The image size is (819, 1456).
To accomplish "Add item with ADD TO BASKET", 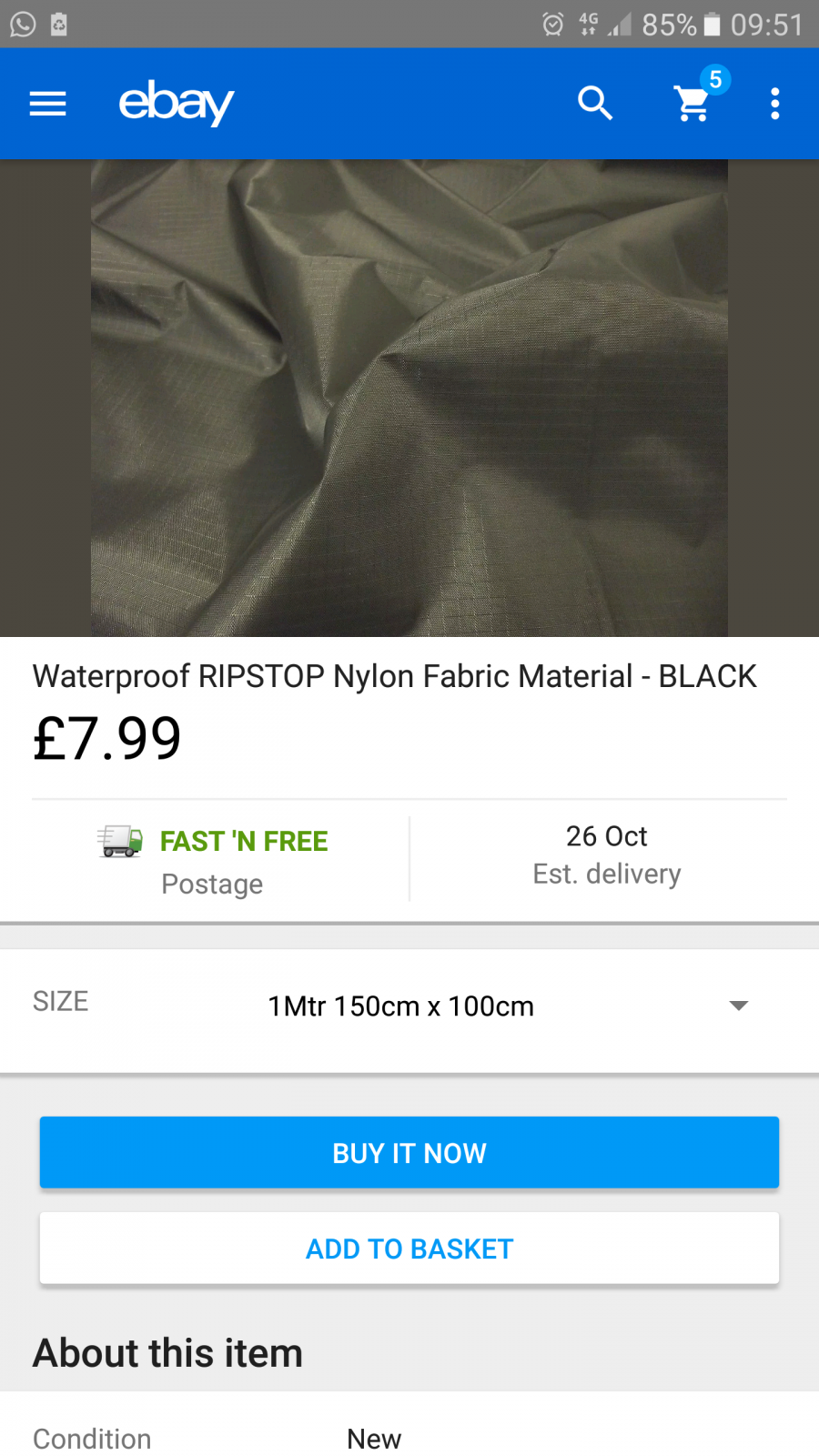I will [x=409, y=1249].
